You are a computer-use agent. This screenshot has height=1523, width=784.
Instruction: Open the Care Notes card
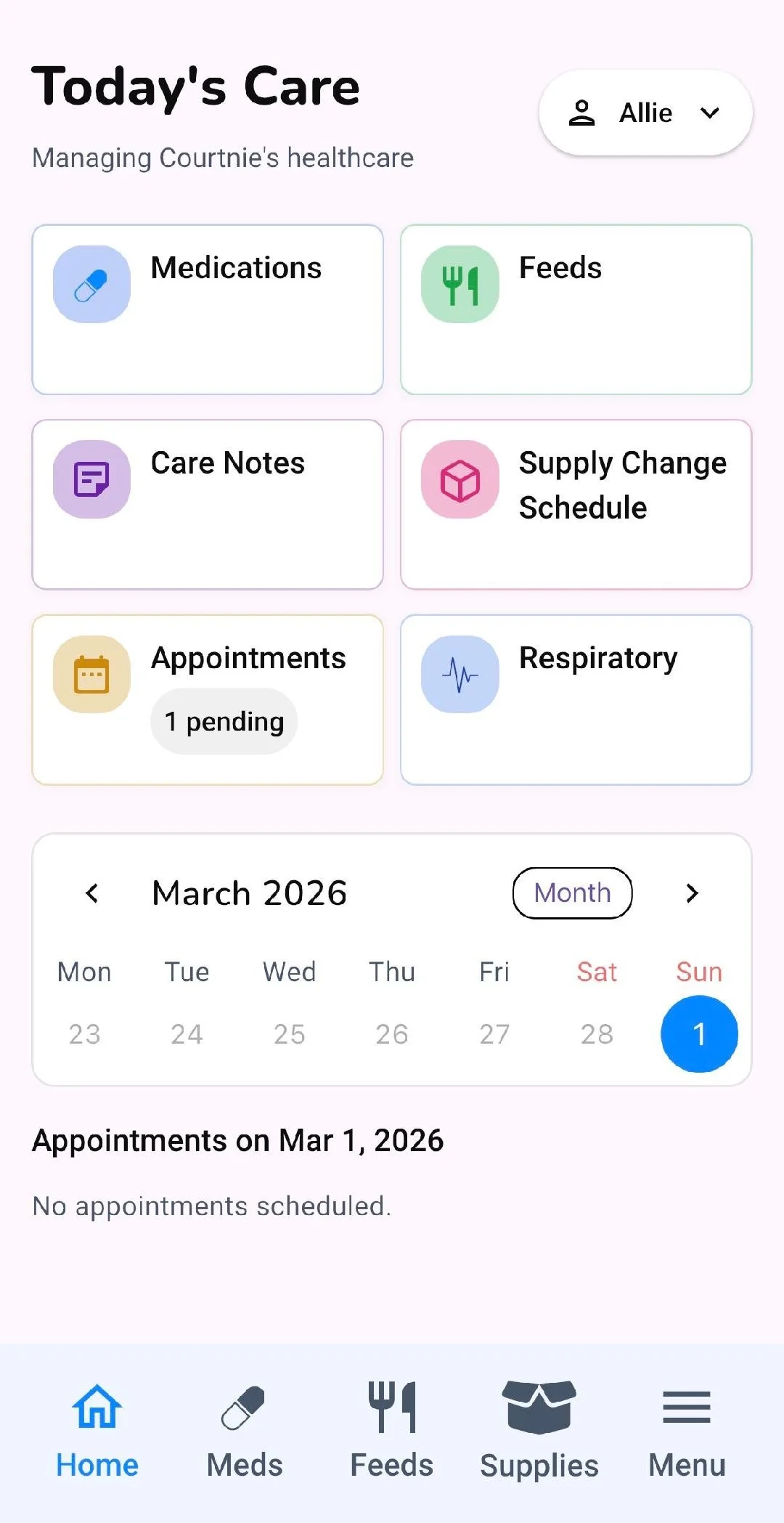pos(208,505)
